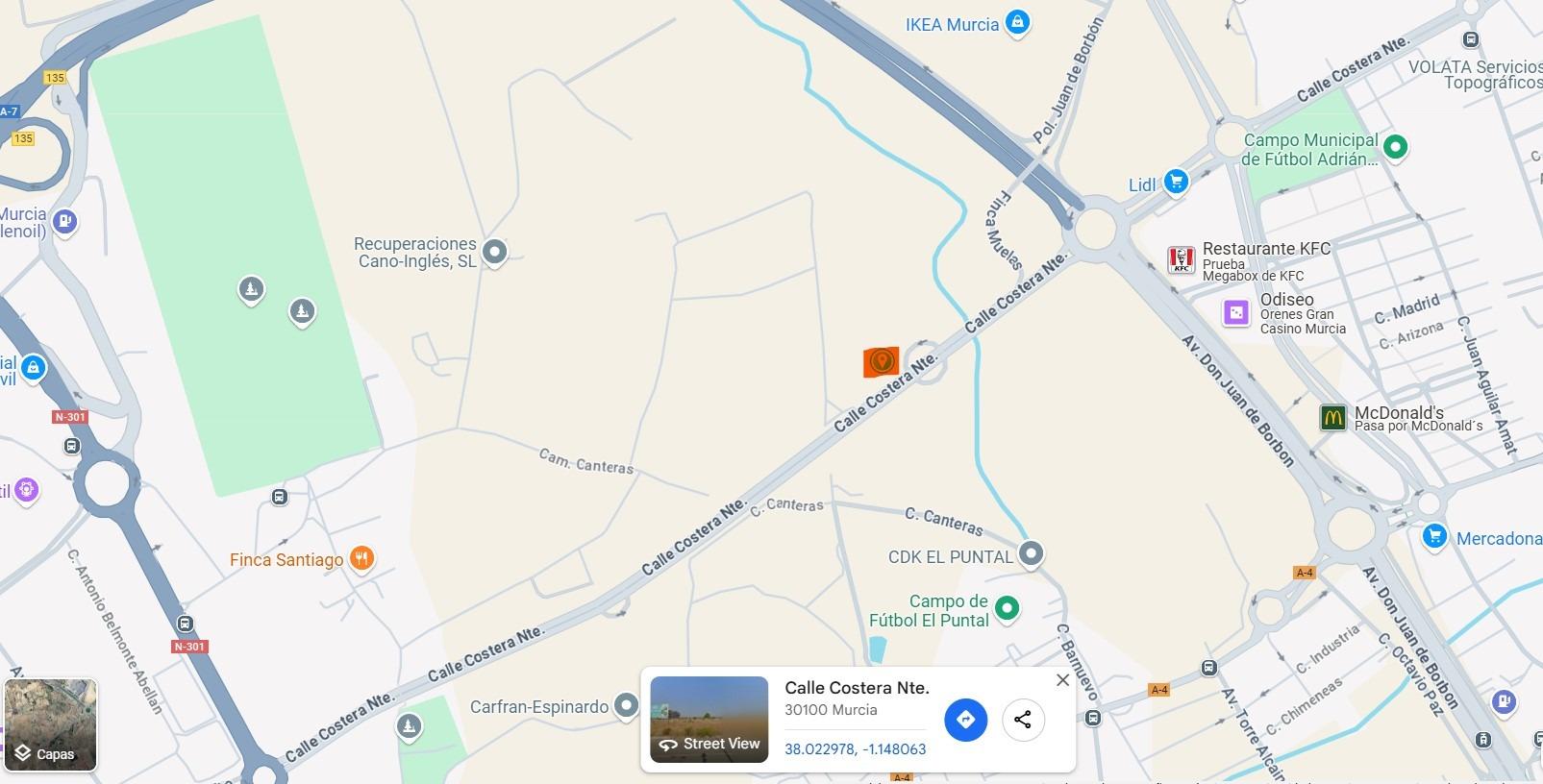
Task: Open the Capas layers switcher
Action: pyautogui.click(x=50, y=724)
